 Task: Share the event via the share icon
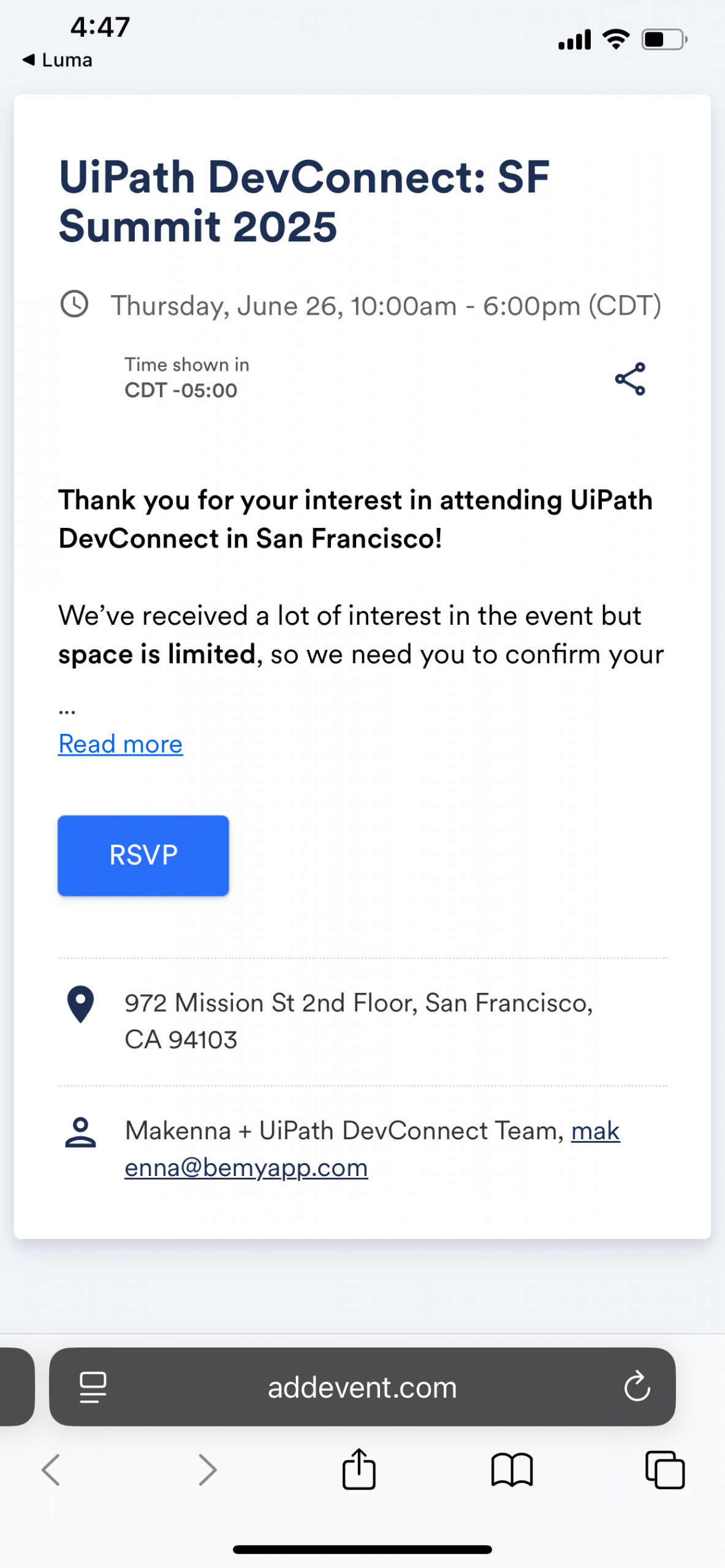[630, 379]
